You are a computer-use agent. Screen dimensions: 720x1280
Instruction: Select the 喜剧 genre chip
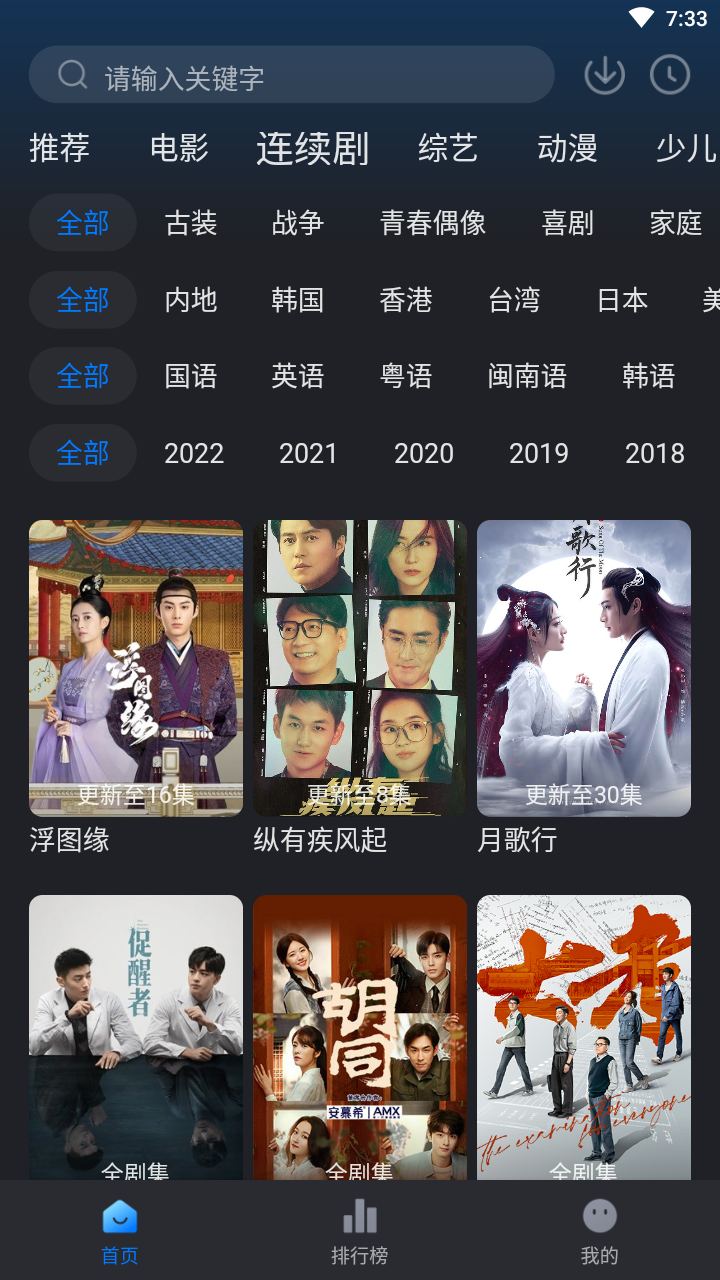pos(568,222)
